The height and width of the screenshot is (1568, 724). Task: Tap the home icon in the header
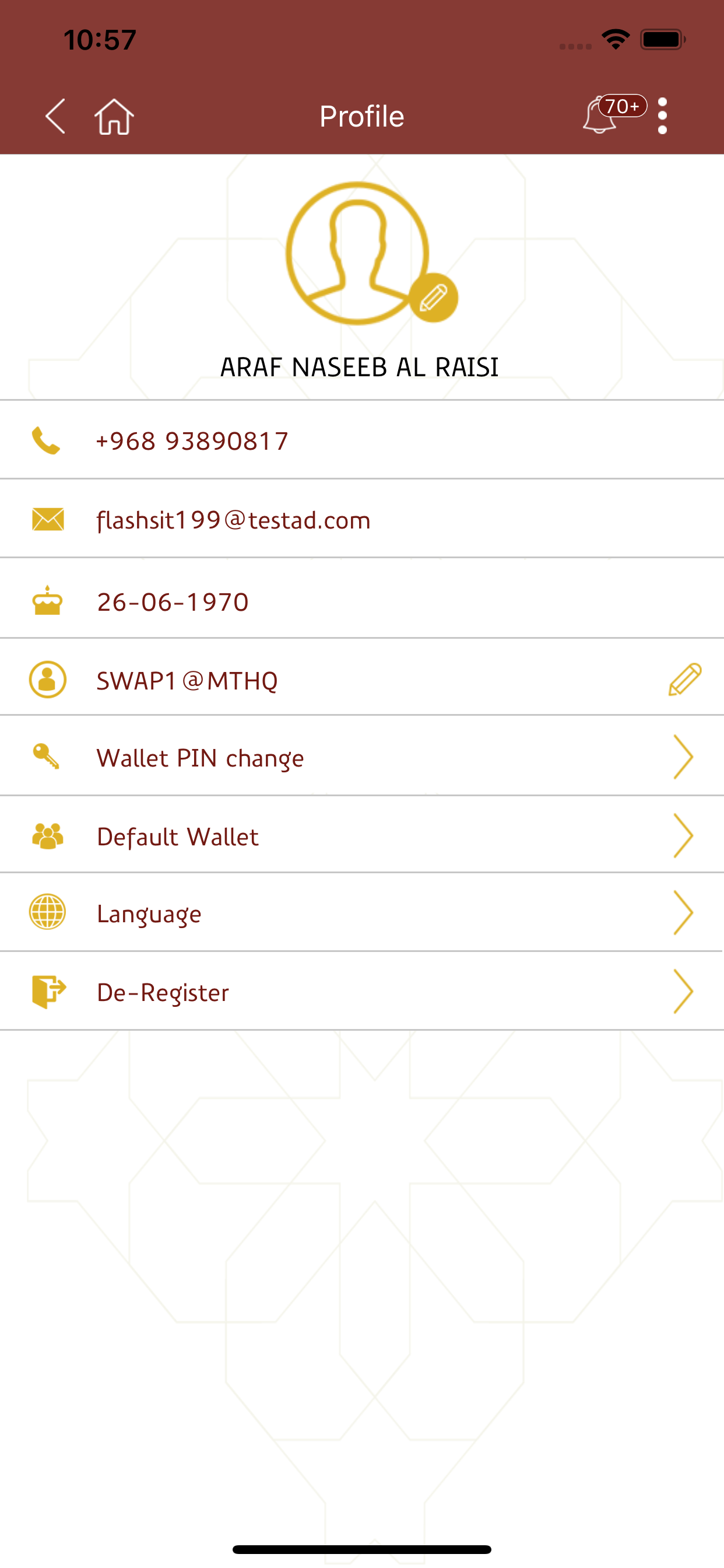click(x=114, y=116)
